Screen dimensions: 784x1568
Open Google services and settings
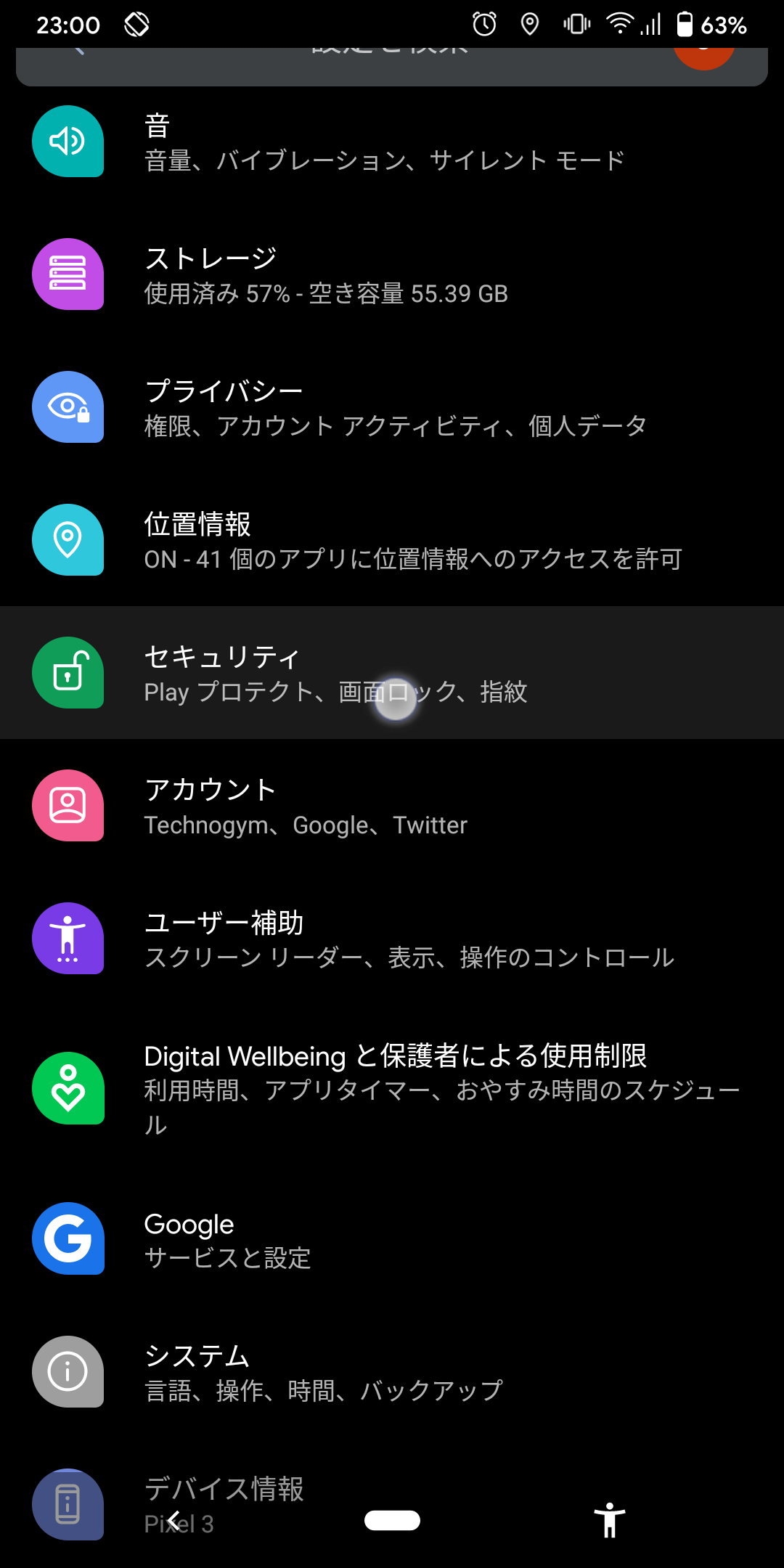(x=392, y=1238)
